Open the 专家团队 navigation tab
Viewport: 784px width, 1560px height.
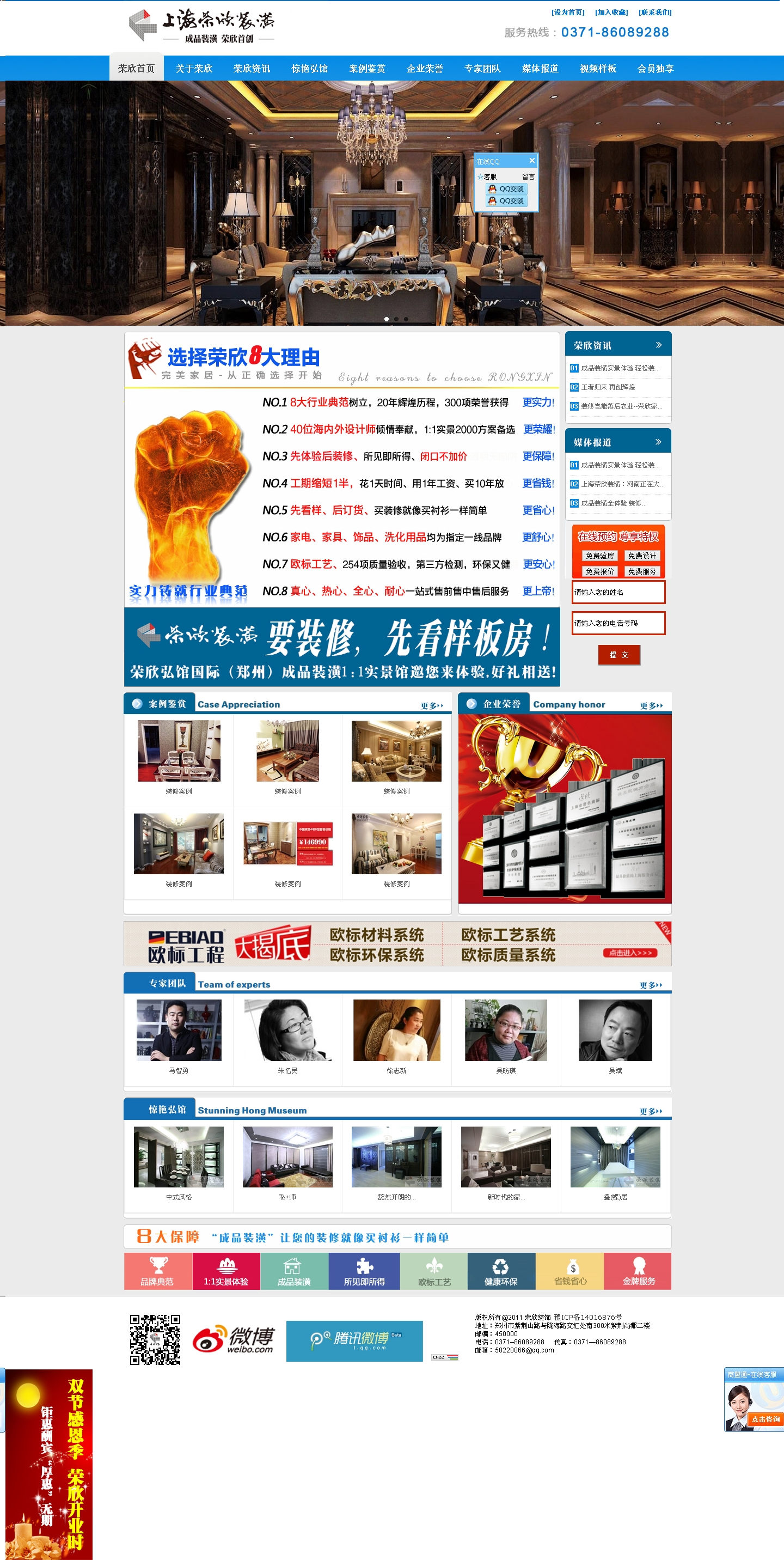[x=482, y=69]
